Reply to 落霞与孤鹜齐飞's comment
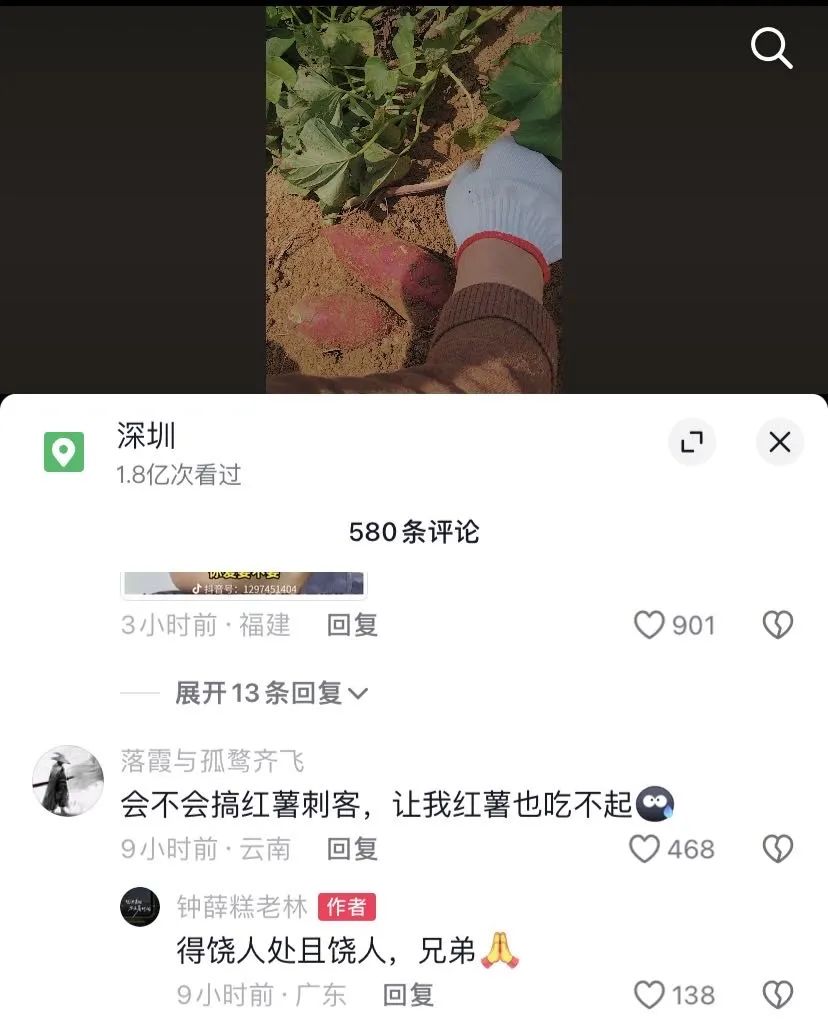828x1030 pixels. pyautogui.click(x=352, y=849)
